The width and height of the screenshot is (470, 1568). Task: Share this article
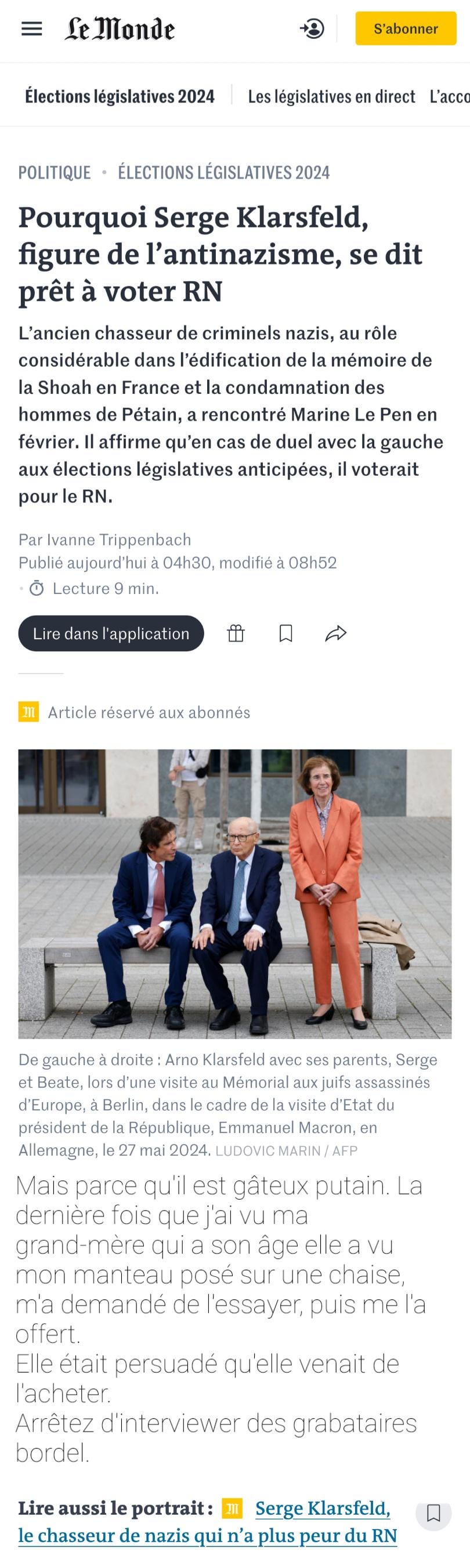click(x=335, y=633)
